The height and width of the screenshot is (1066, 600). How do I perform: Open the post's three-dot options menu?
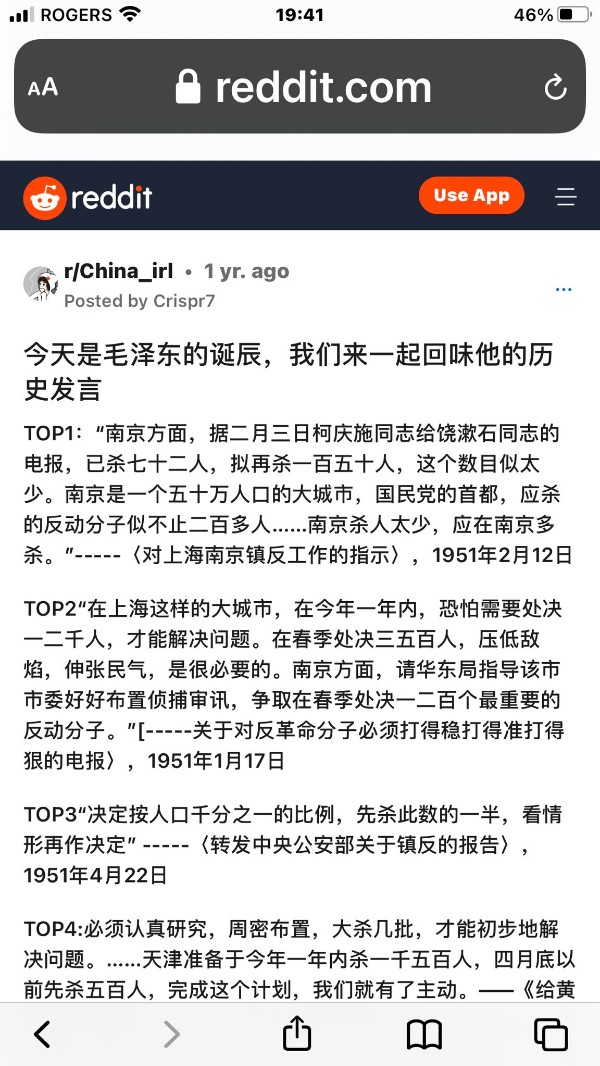[x=563, y=290]
